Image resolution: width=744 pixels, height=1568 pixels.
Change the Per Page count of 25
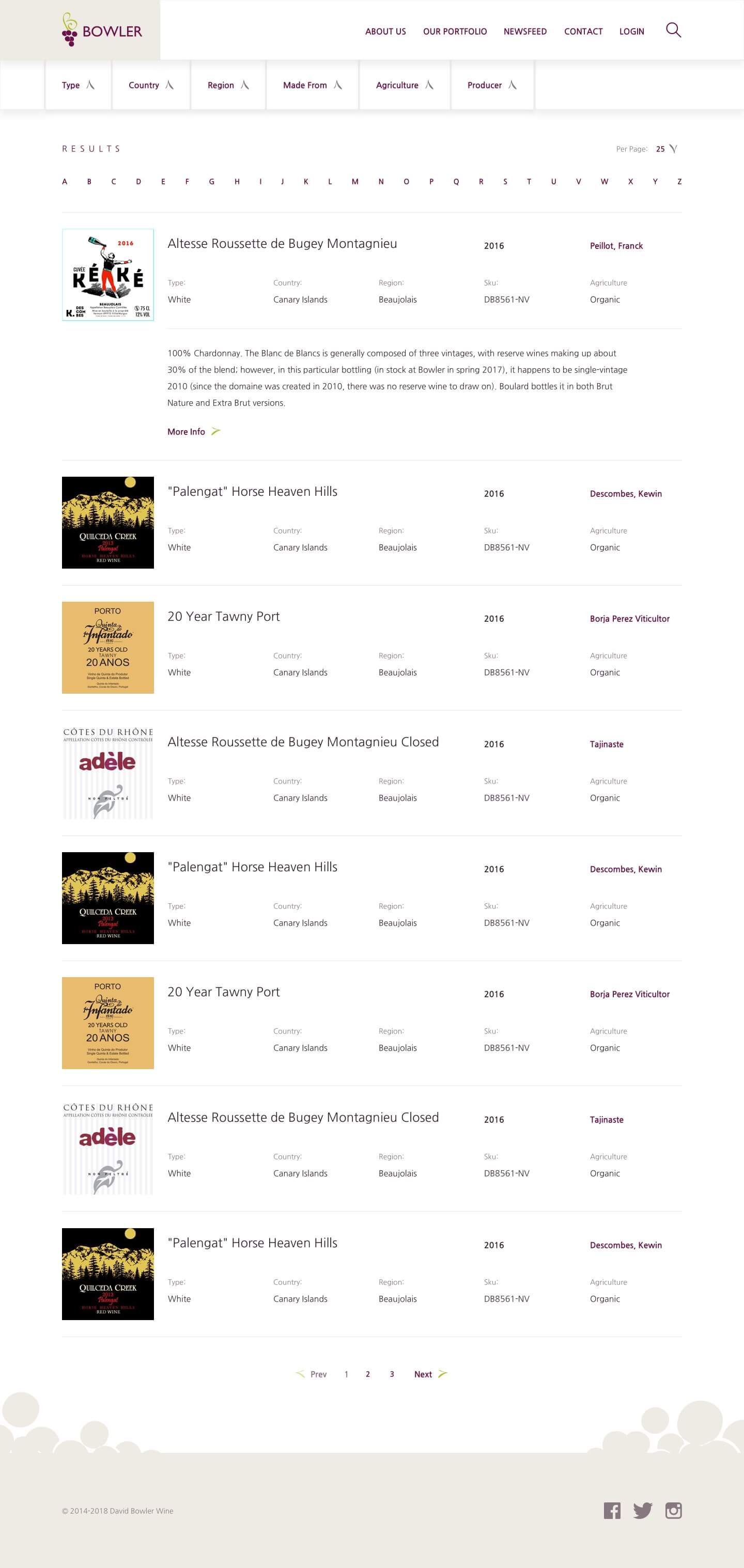pyautogui.click(x=666, y=149)
